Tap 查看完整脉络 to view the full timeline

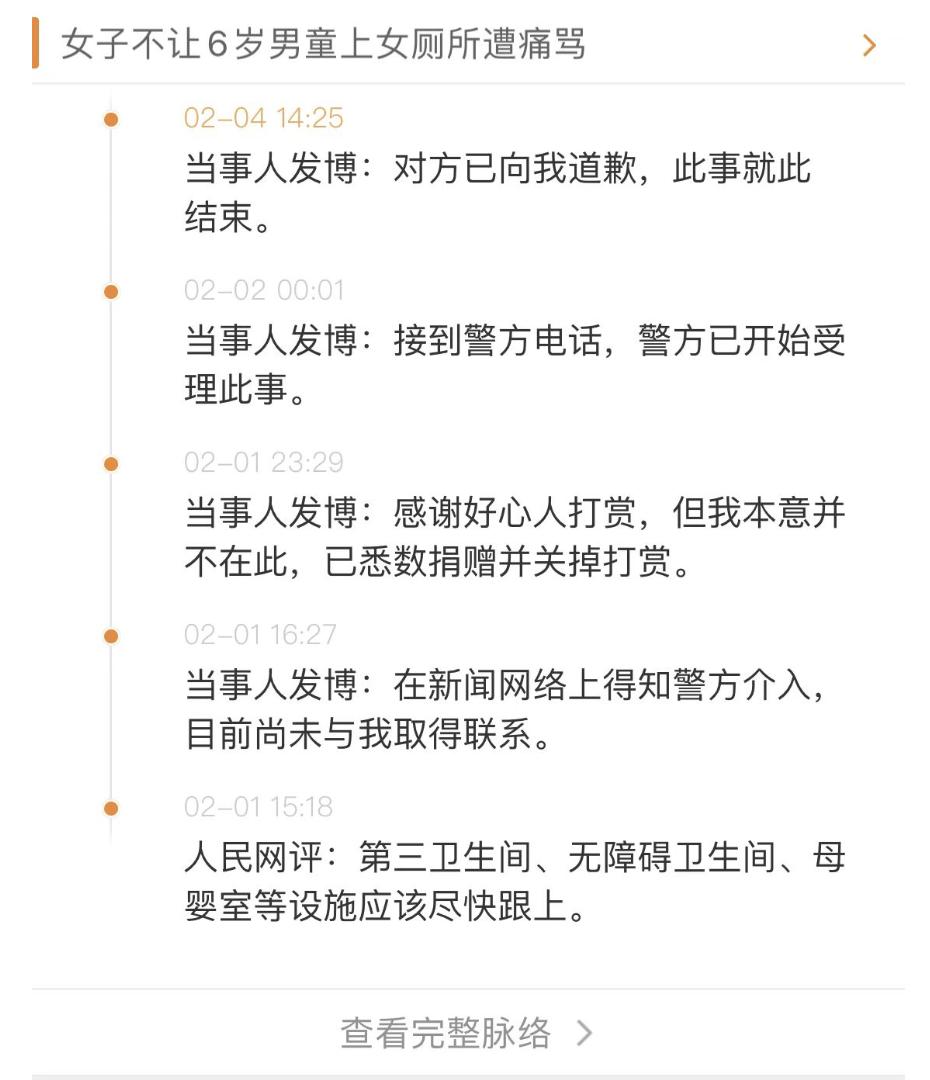tap(466, 1033)
